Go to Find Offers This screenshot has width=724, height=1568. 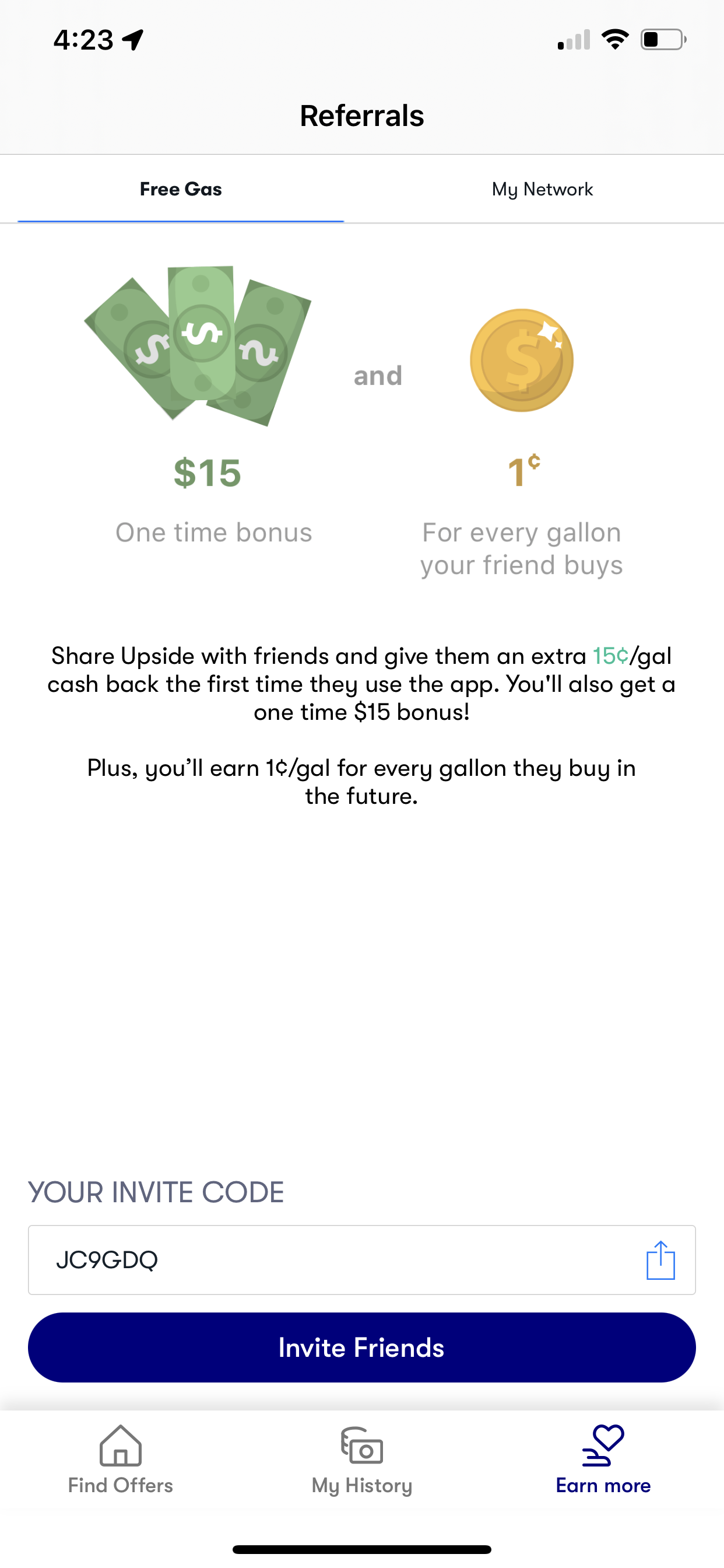[x=121, y=1459]
